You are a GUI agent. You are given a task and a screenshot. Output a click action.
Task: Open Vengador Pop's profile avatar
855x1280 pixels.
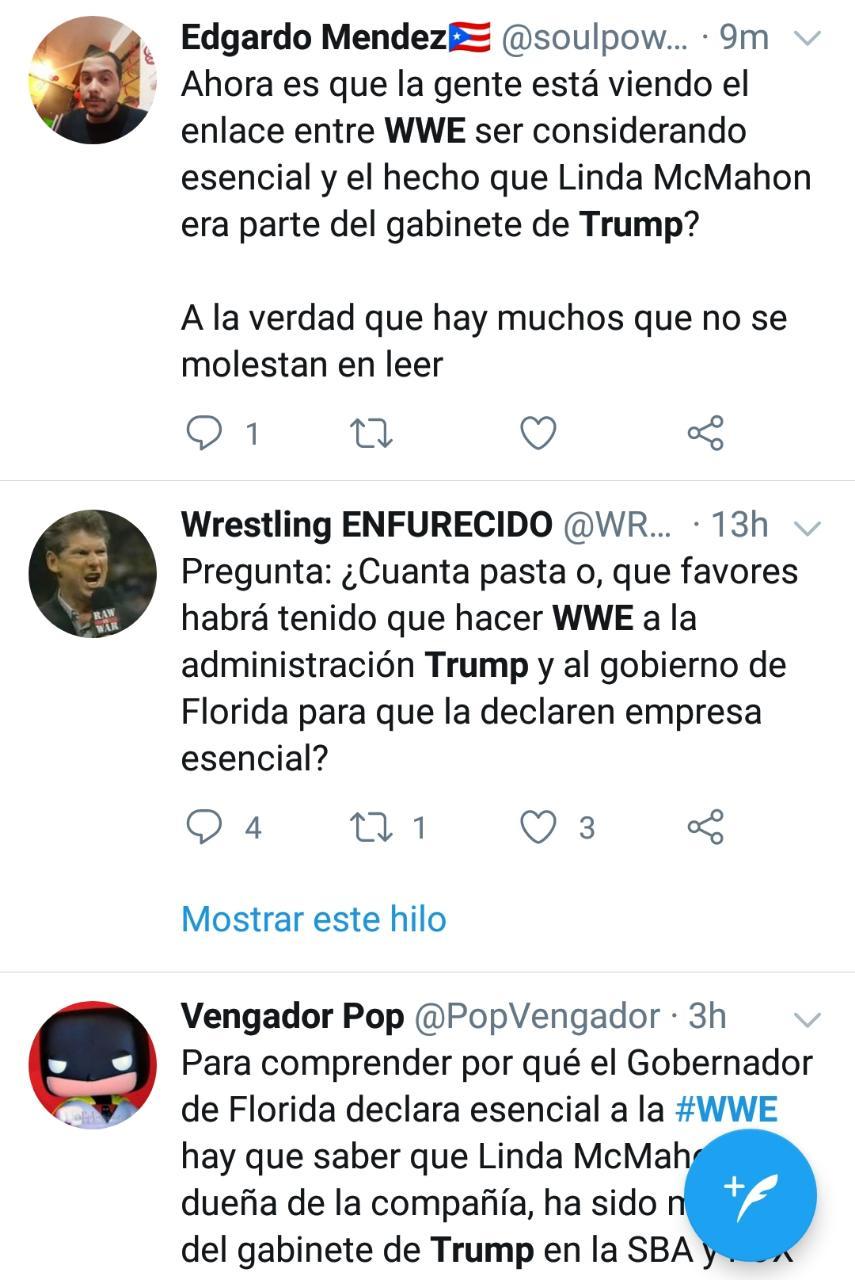click(x=92, y=1064)
